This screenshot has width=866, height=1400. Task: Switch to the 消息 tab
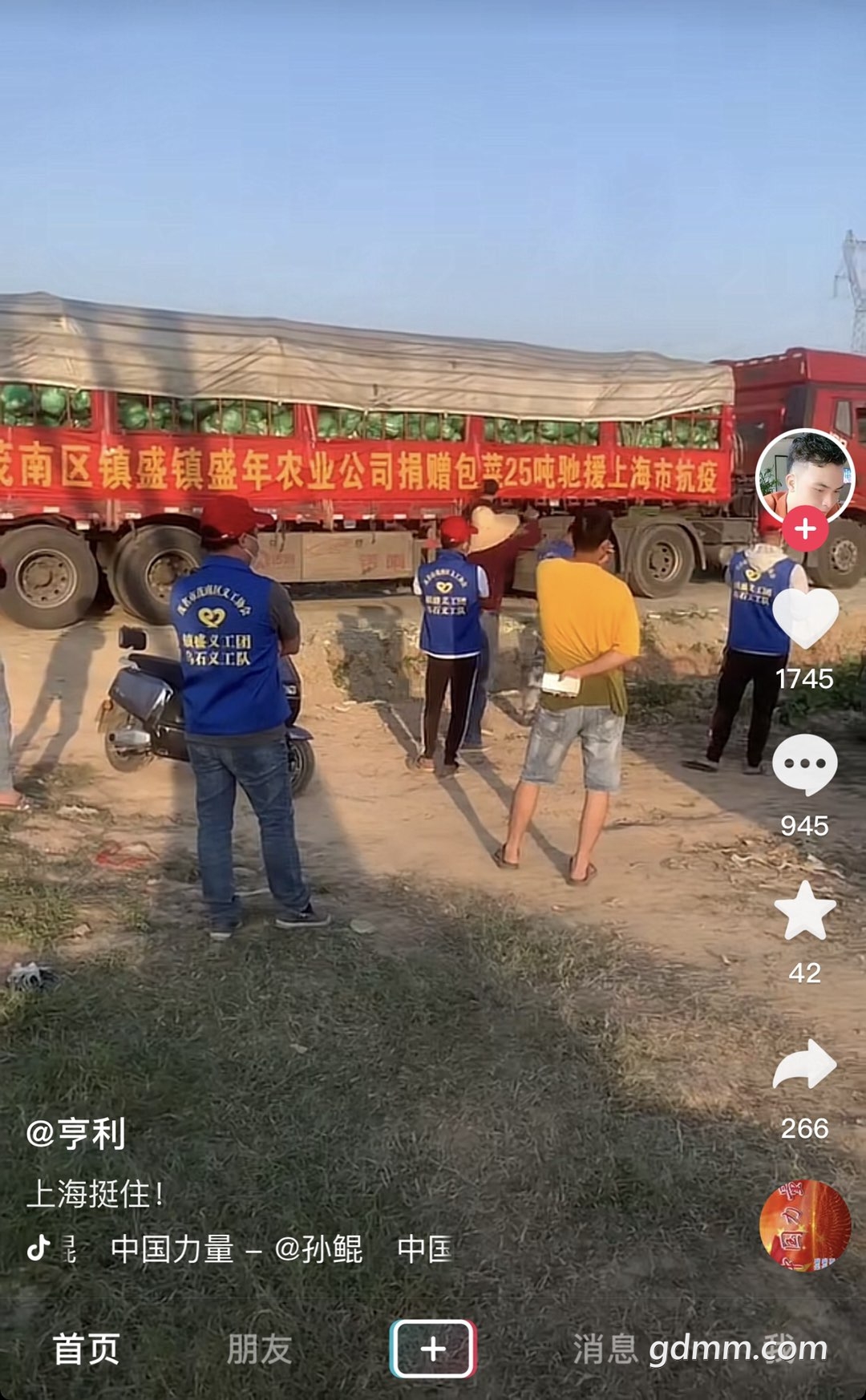[x=605, y=1349]
